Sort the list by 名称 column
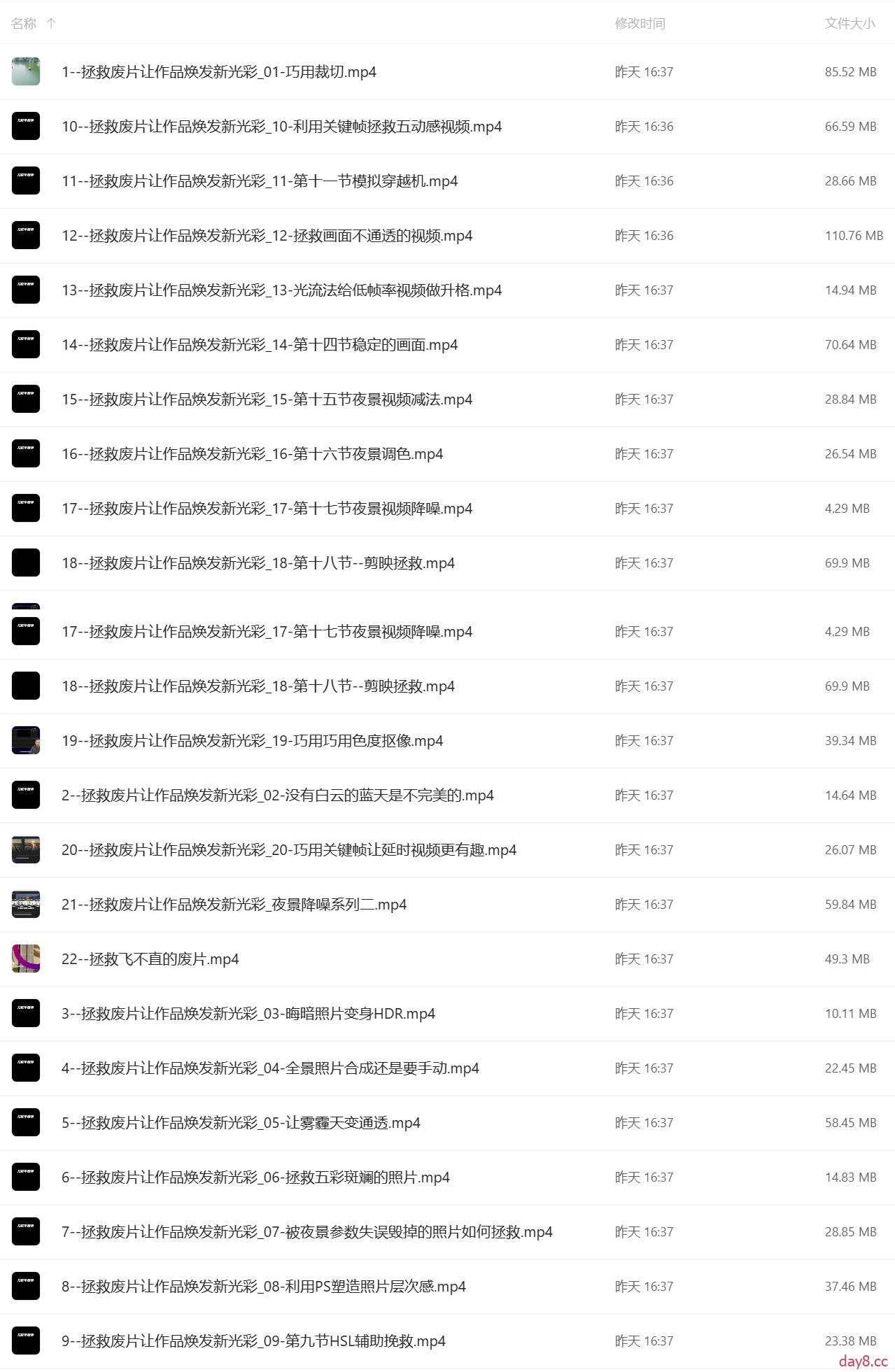895x1372 pixels. [x=24, y=24]
